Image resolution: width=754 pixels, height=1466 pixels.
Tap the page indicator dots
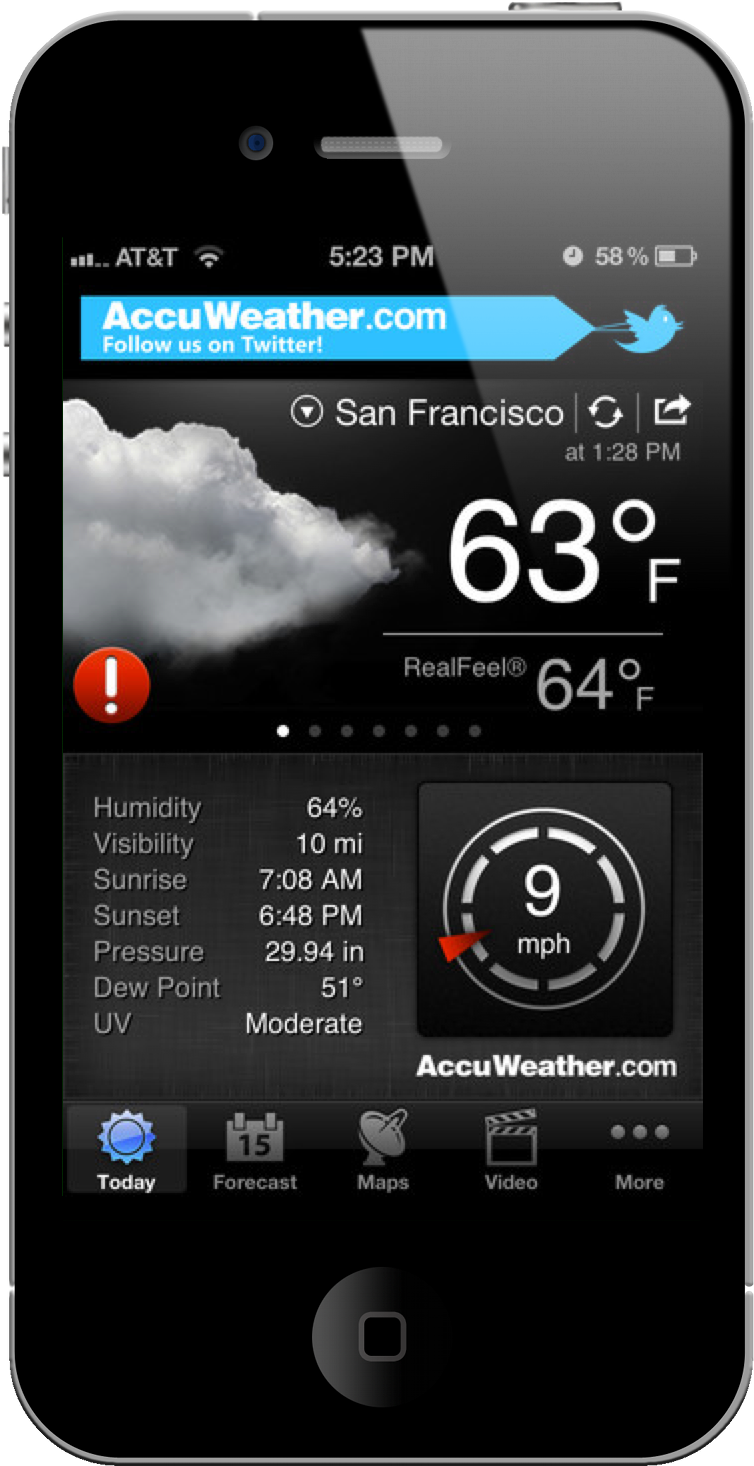[x=378, y=731]
